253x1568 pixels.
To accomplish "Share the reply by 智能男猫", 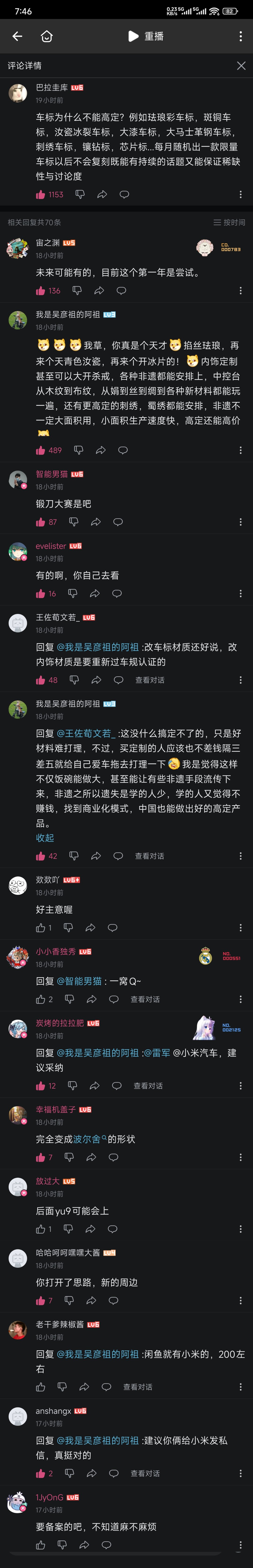I will point(96,522).
